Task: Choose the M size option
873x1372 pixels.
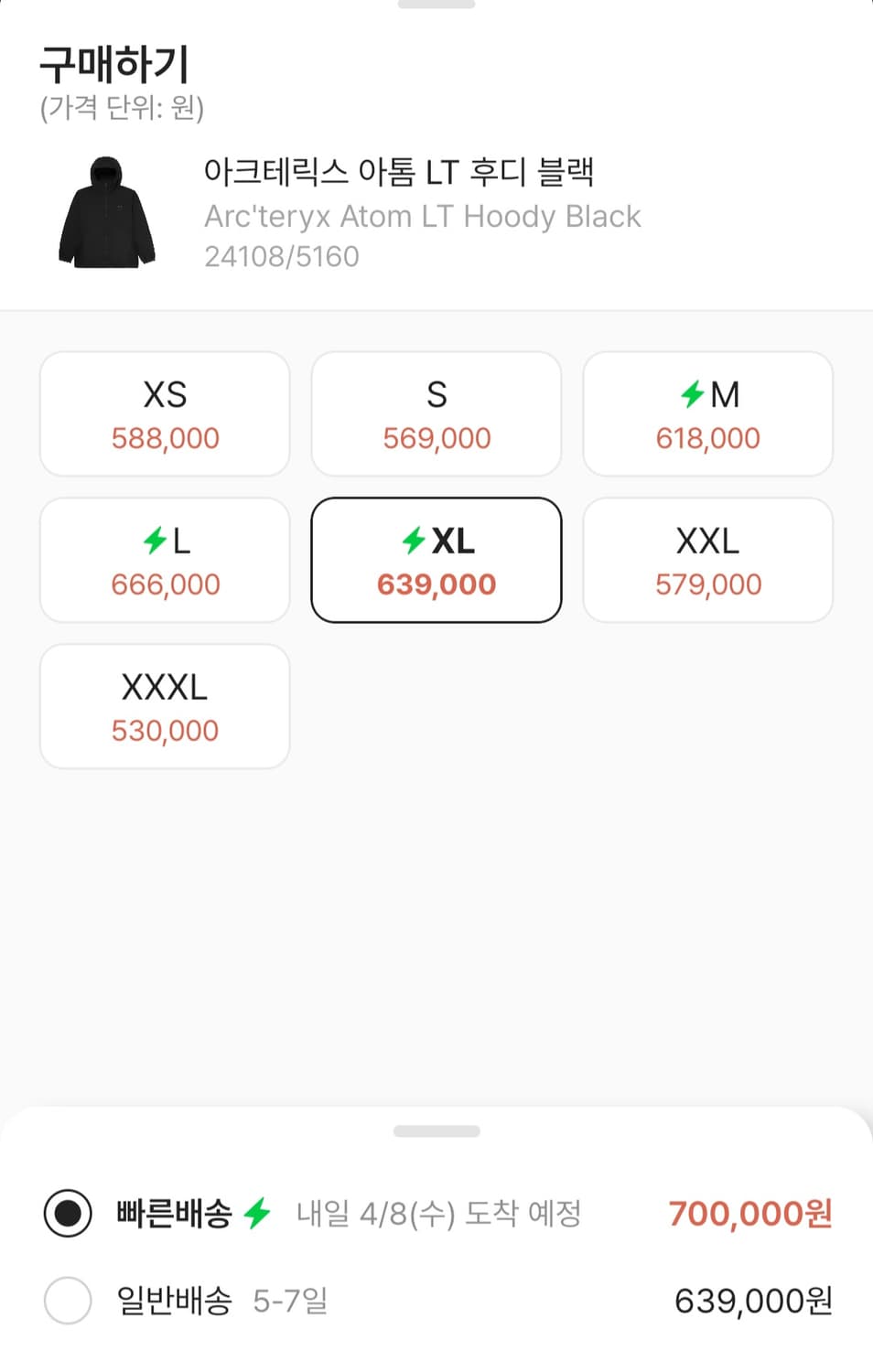Action: tap(707, 413)
